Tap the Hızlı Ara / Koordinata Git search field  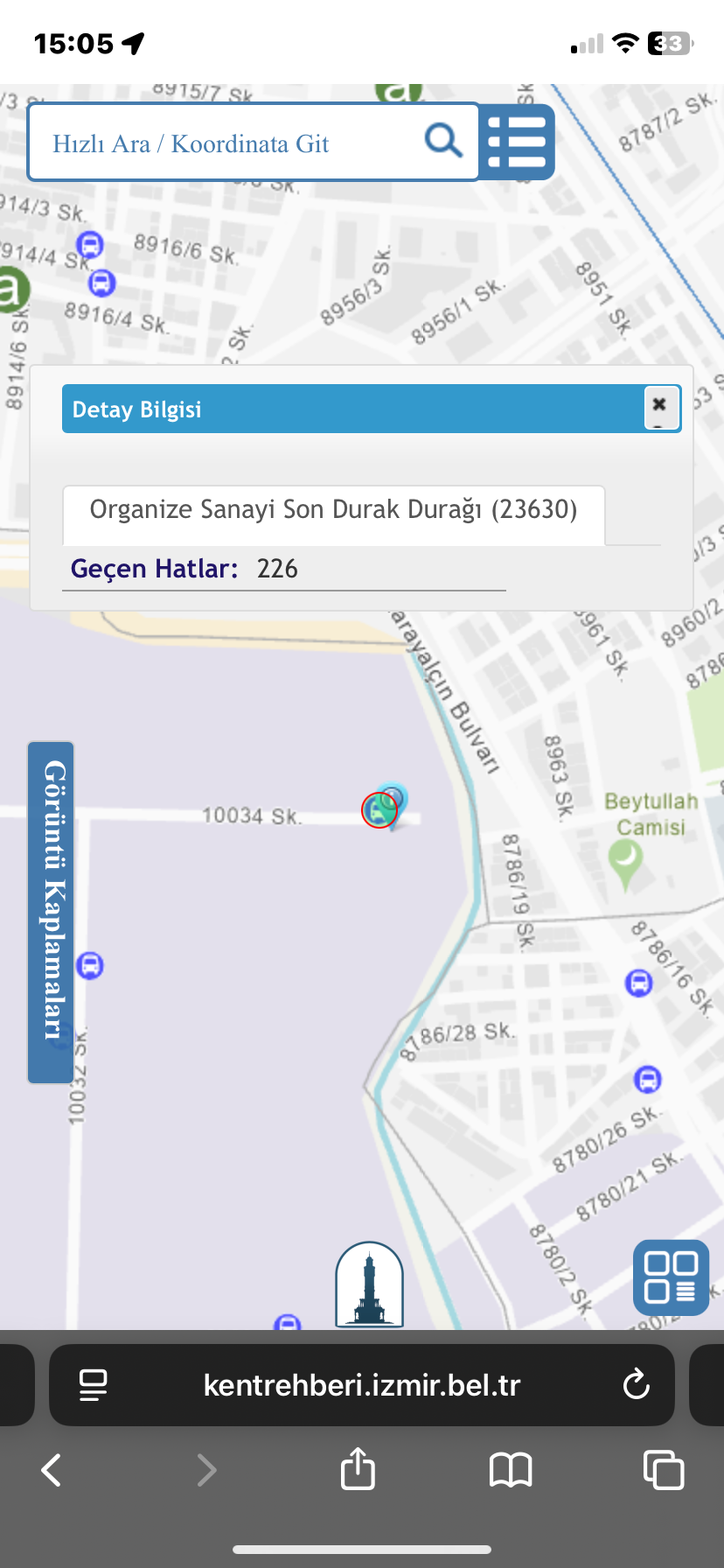(x=227, y=143)
